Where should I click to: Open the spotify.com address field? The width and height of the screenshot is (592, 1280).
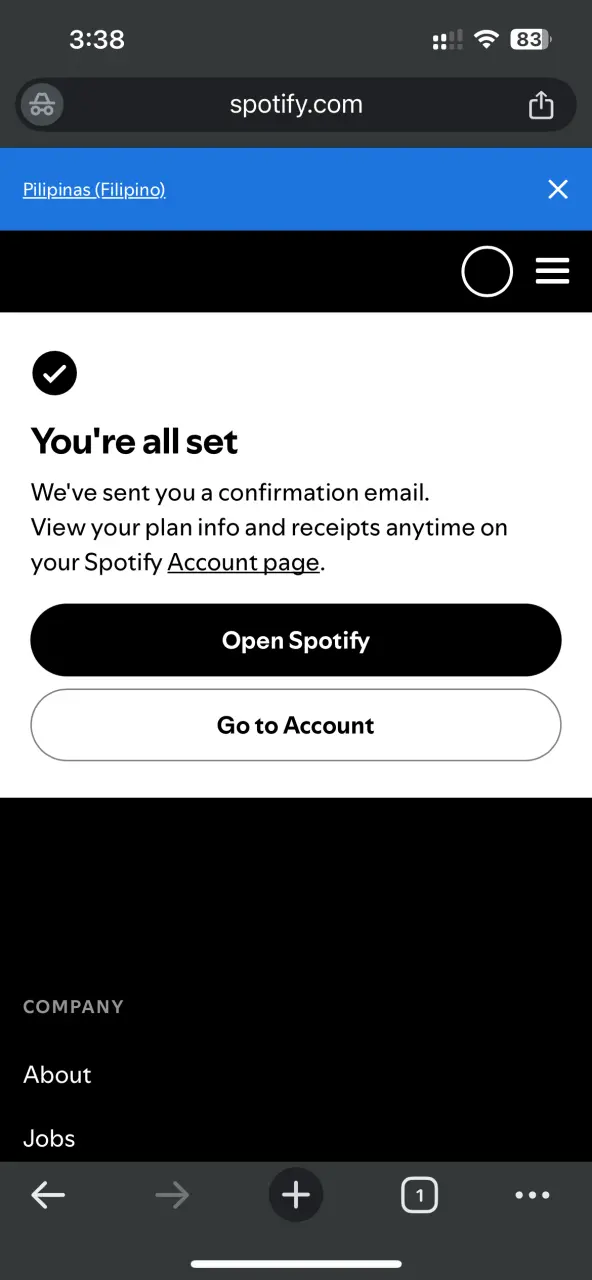[296, 105]
